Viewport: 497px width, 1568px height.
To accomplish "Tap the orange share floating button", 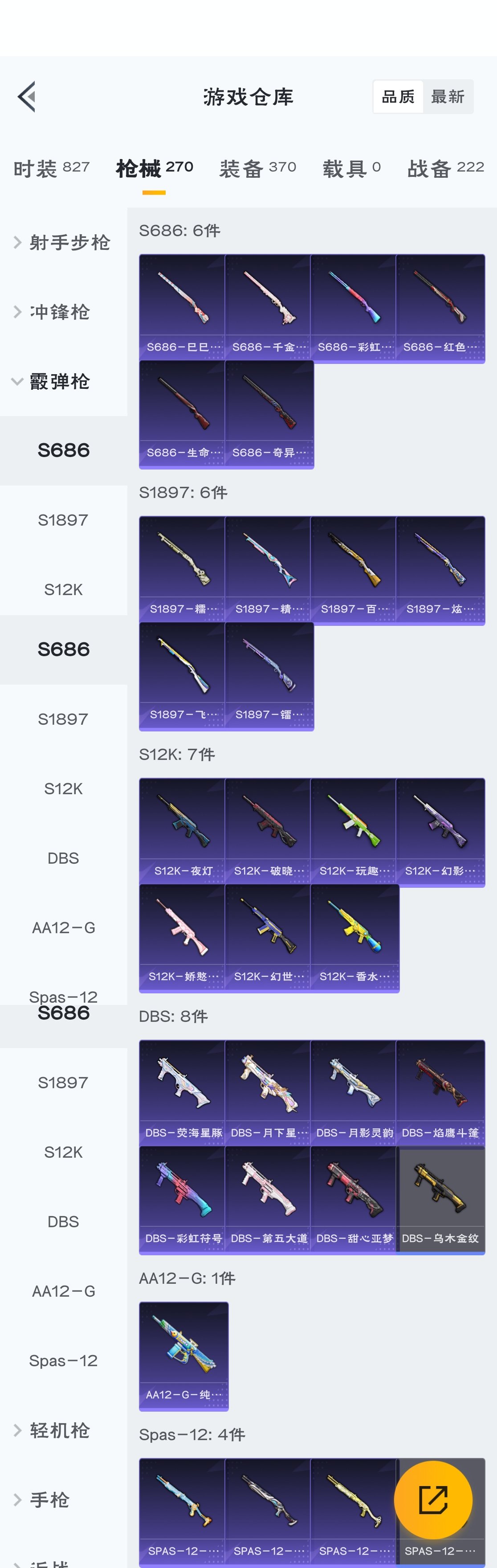I will 433,1499.
